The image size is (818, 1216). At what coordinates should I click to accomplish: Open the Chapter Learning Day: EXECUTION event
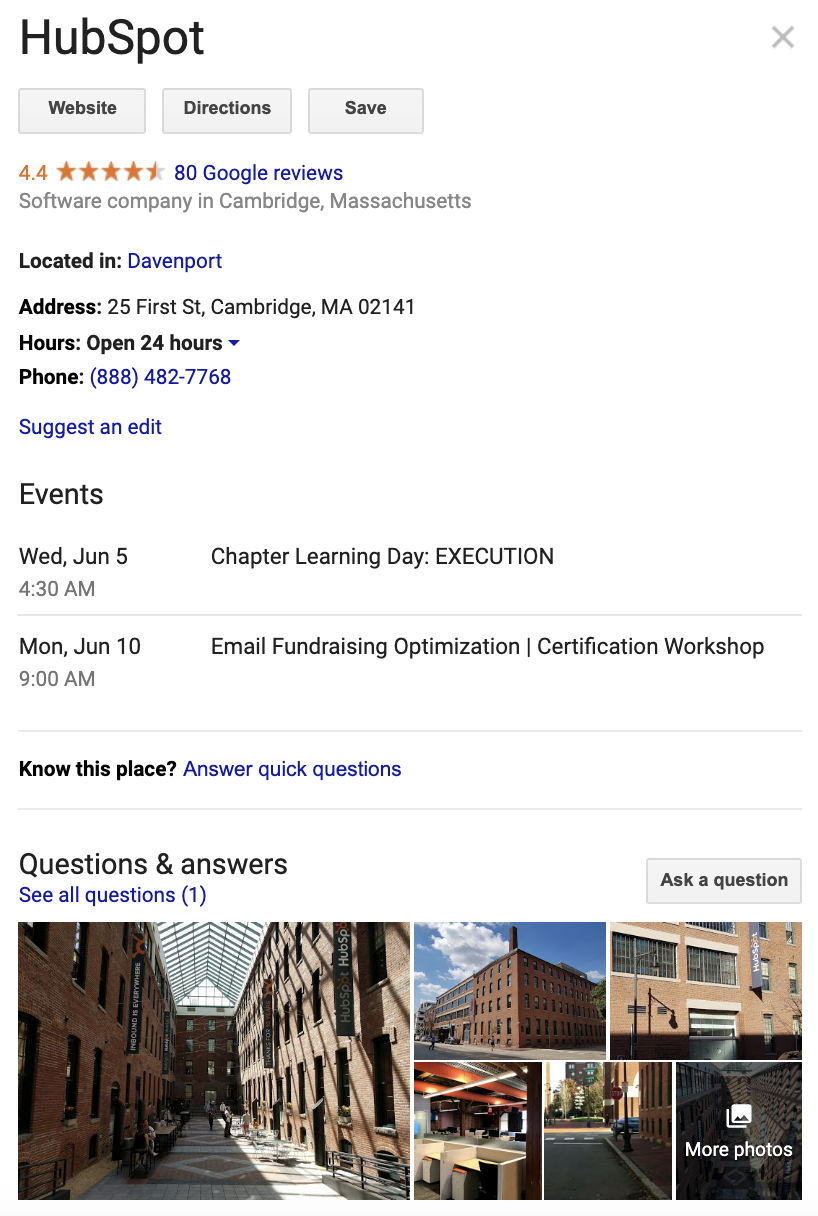(x=382, y=557)
